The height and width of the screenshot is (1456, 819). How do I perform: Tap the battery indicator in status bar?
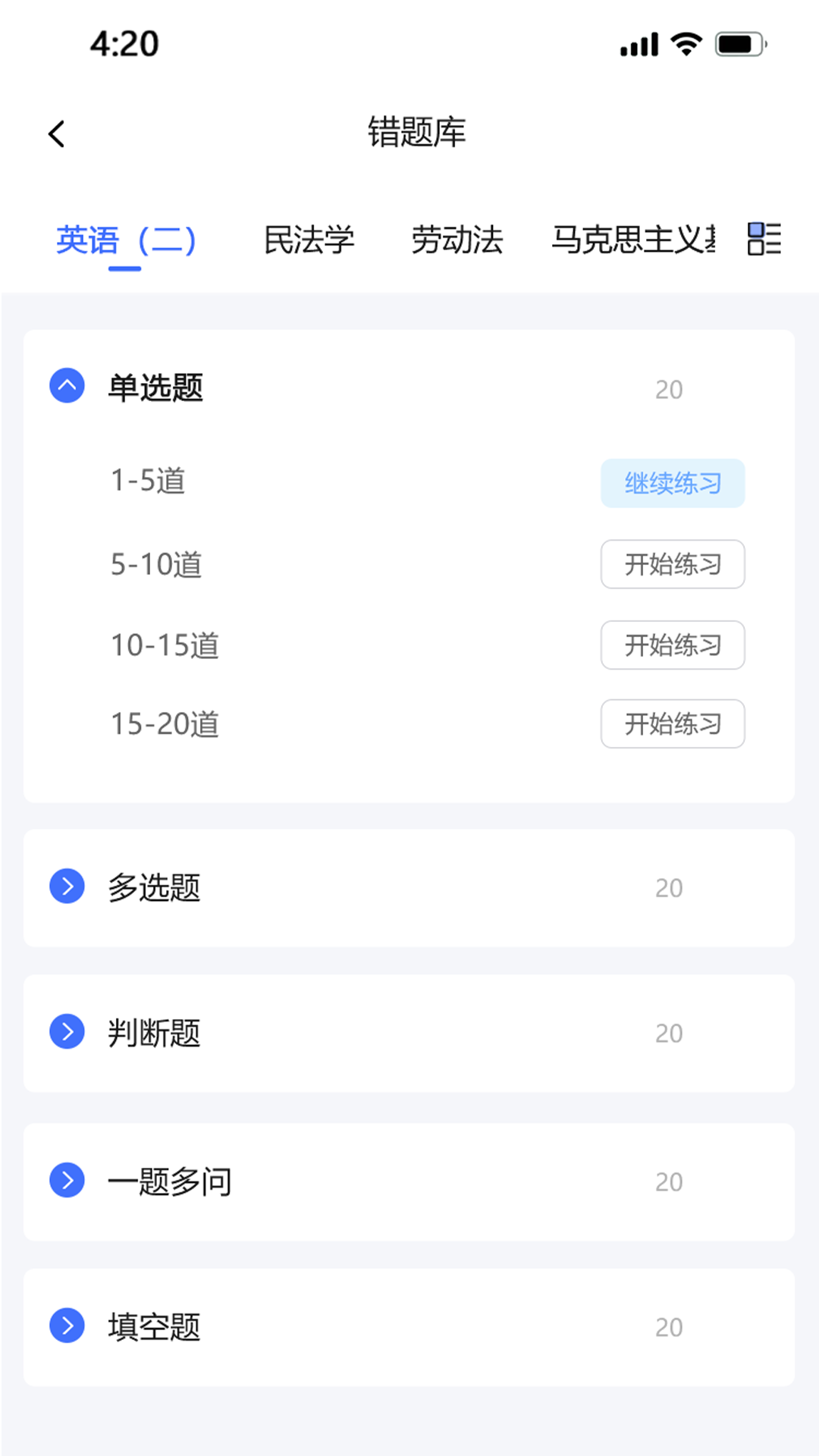(737, 45)
